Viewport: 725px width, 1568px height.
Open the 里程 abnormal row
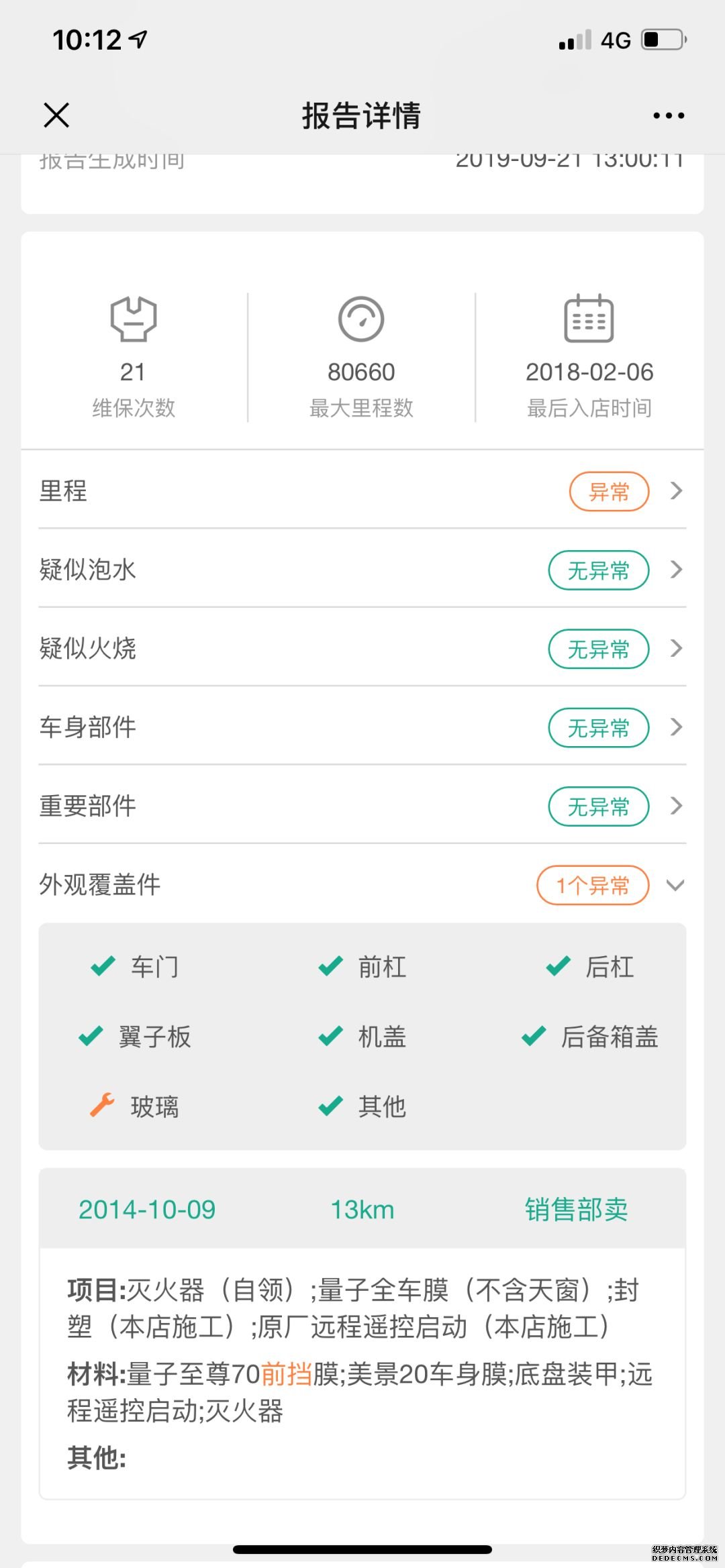click(x=362, y=490)
